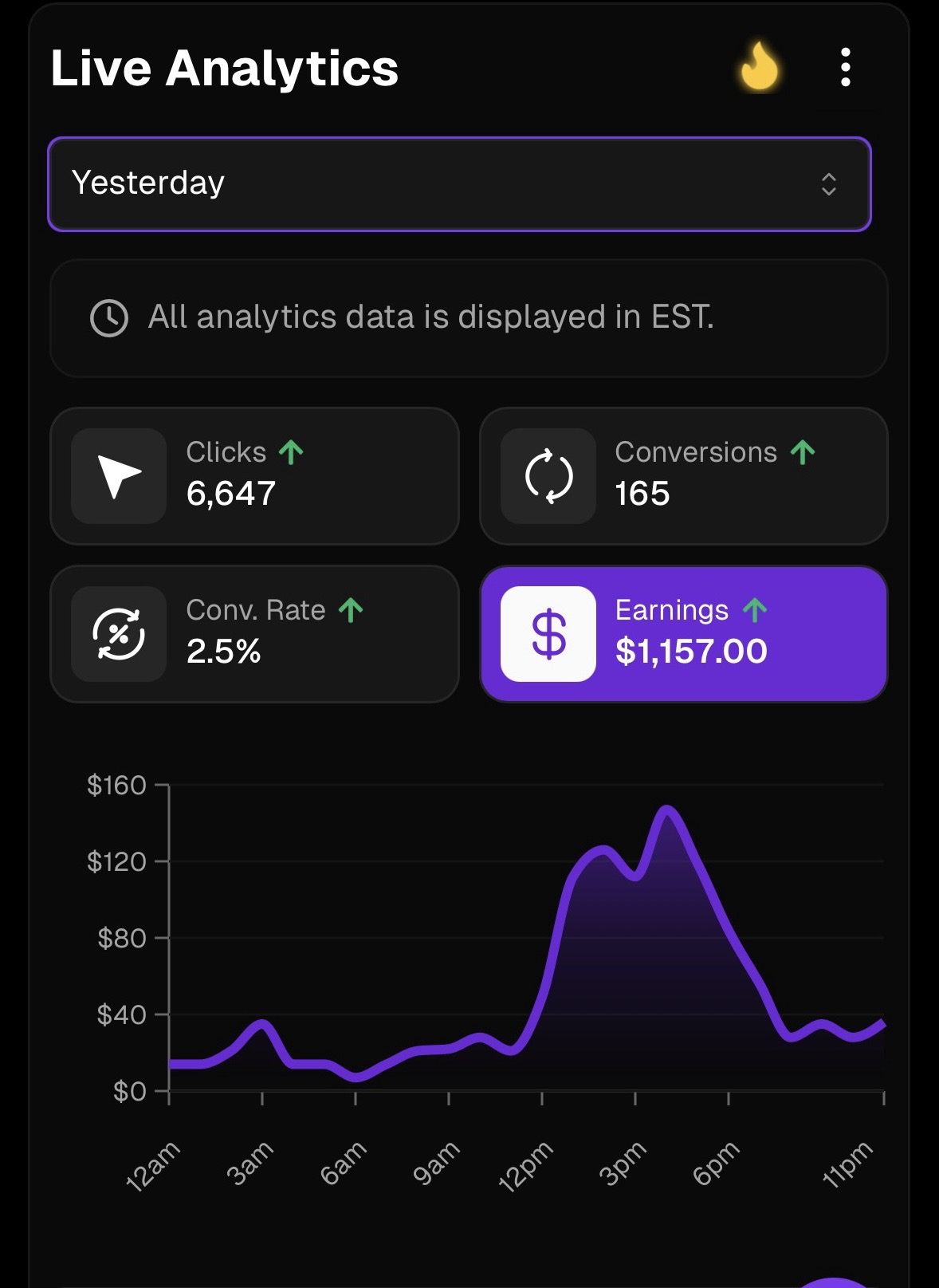
Task: Toggle the Clicks metric card
Action: click(x=253, y=476)
